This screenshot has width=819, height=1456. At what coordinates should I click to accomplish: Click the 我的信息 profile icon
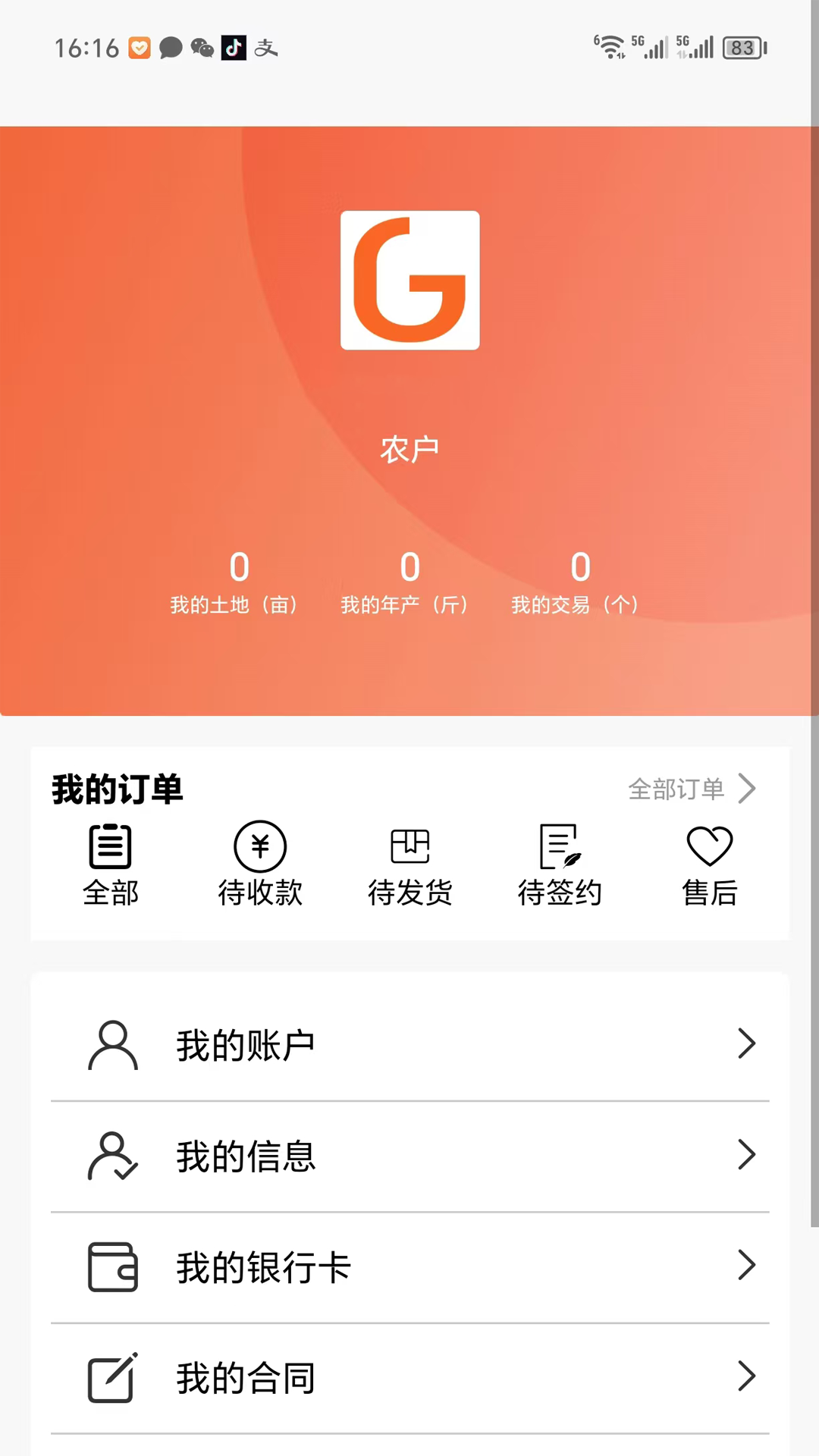click(x=112, y=1156)
